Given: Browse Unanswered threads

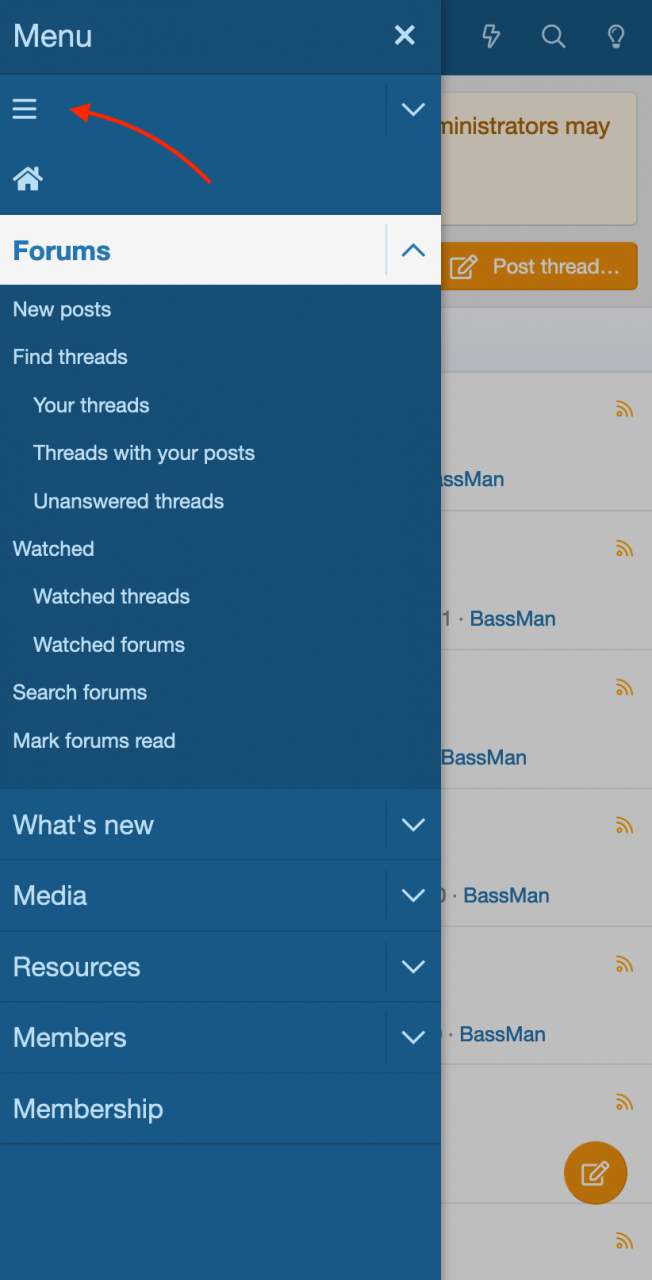Looking at the screenshot, I should 128,501.
